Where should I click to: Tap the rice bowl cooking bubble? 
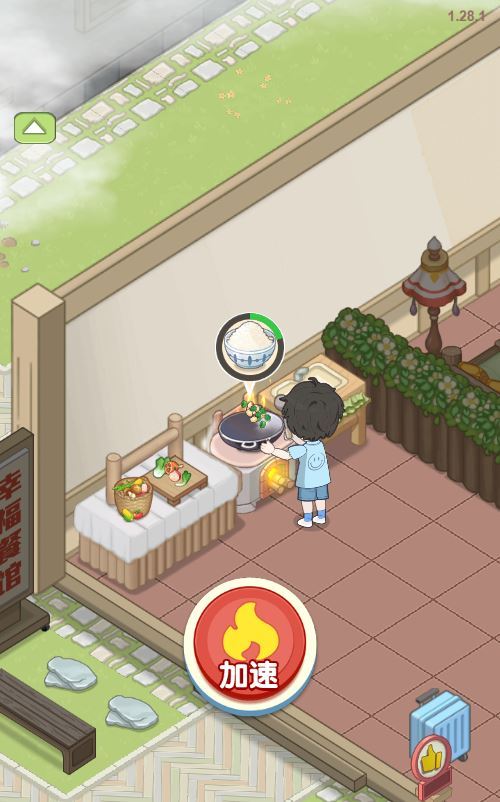point(249,347)
